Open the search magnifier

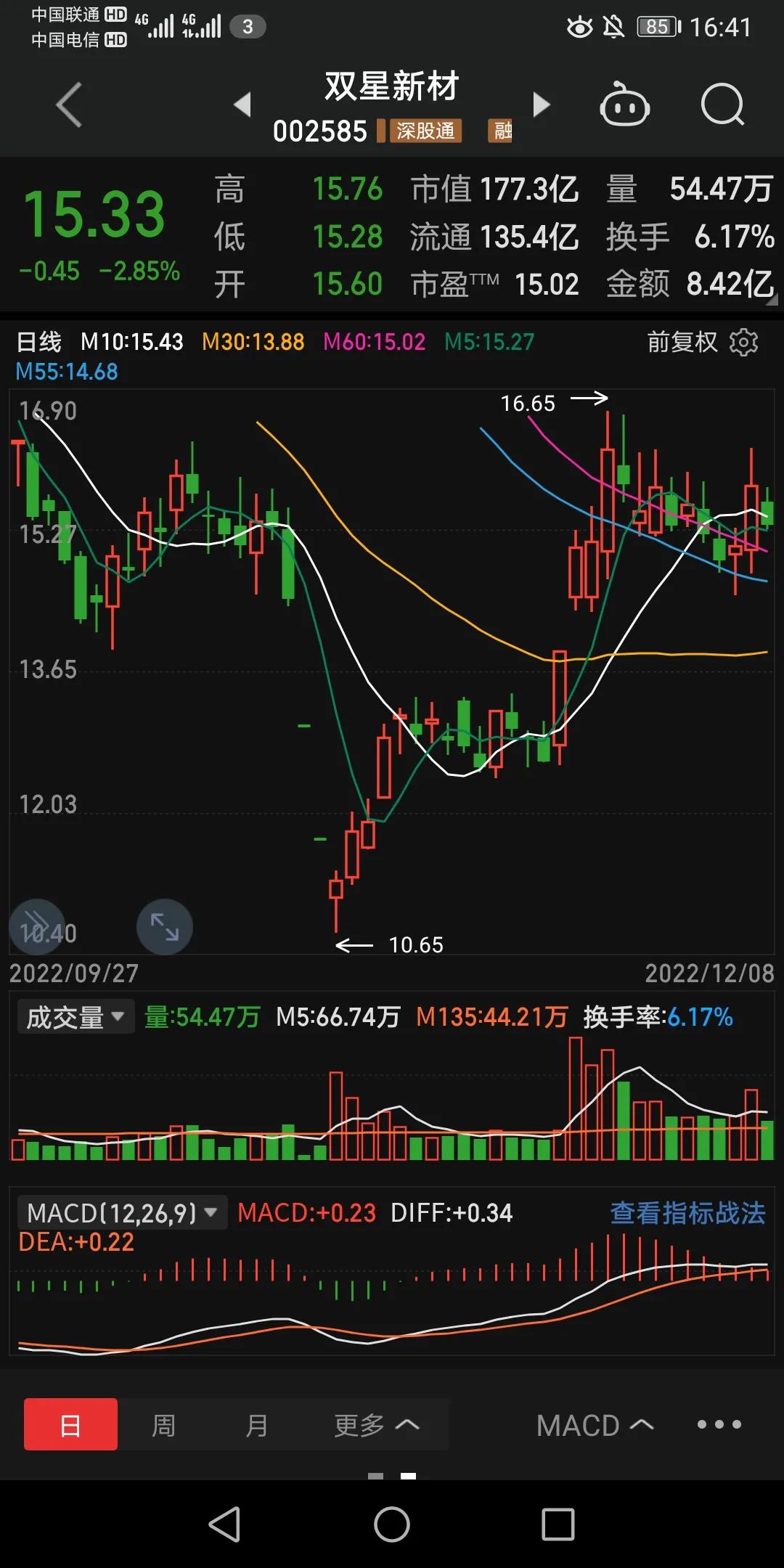[722, 105]
